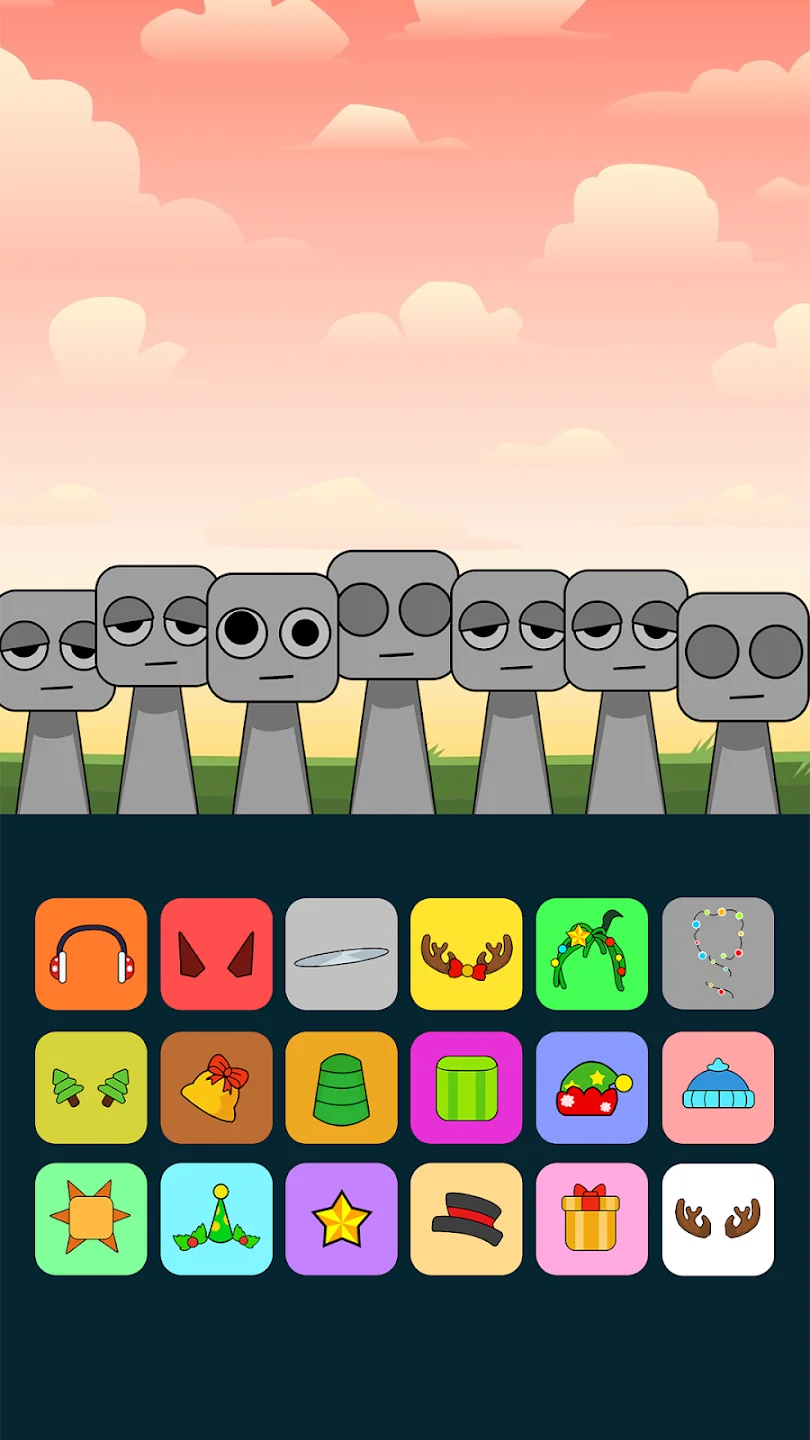This screenshot has height=1440, width=810.
Task: Choose the brown antlers on white tile
Action: click(718, 1219)
